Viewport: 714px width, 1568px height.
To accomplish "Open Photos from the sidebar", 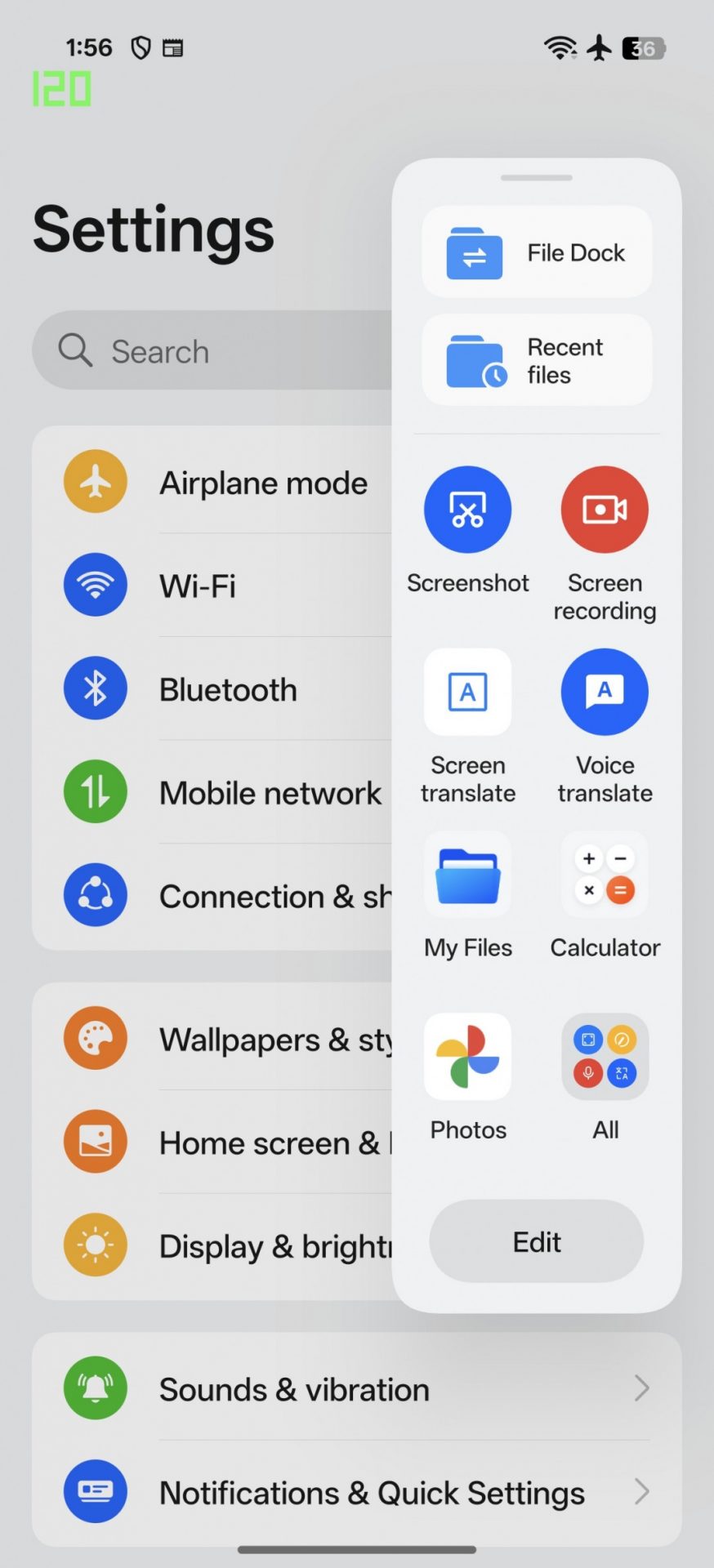I will click(x=467, y=1058).
